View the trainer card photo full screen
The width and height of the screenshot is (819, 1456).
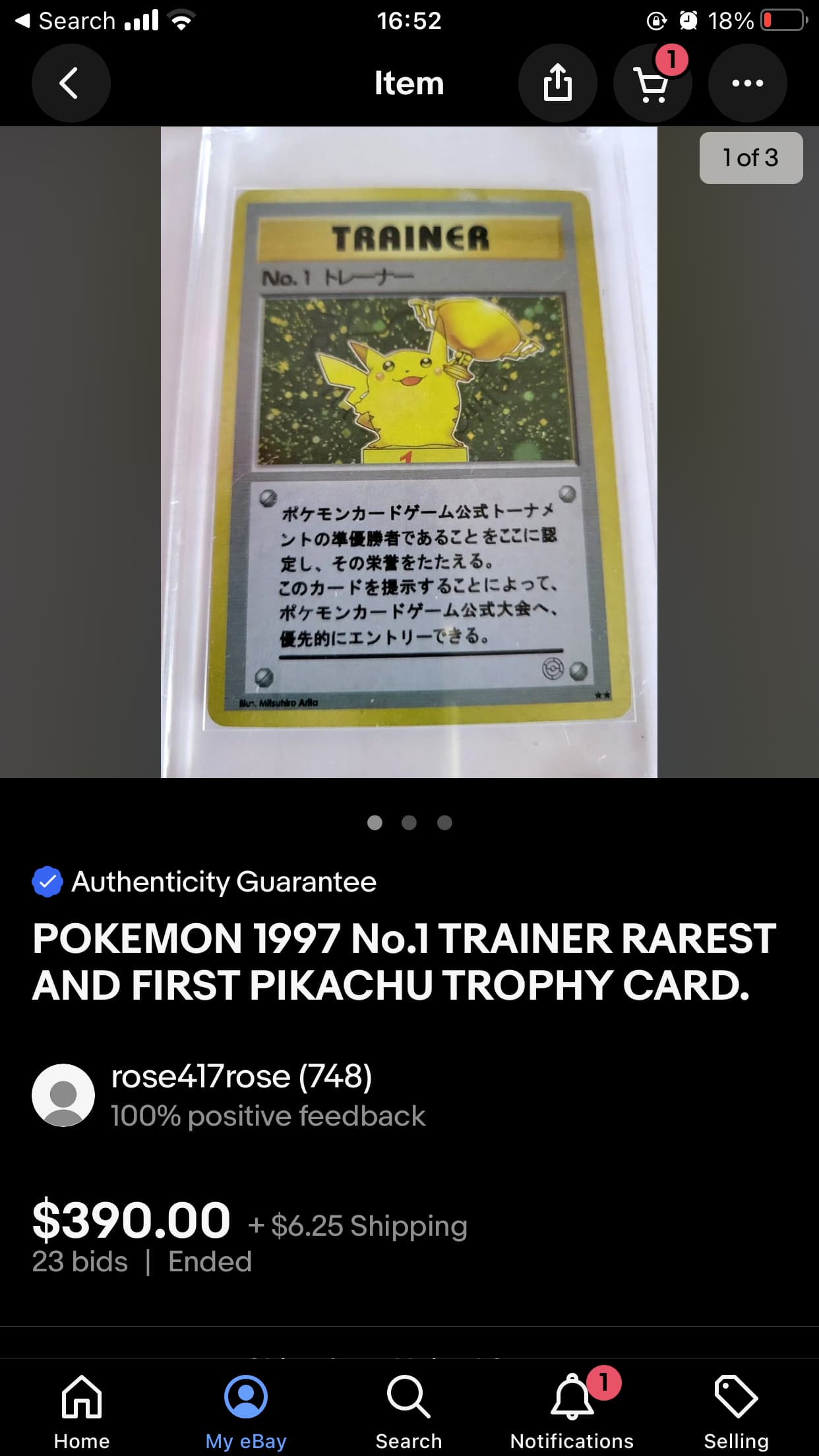click(x=409, y=452)
